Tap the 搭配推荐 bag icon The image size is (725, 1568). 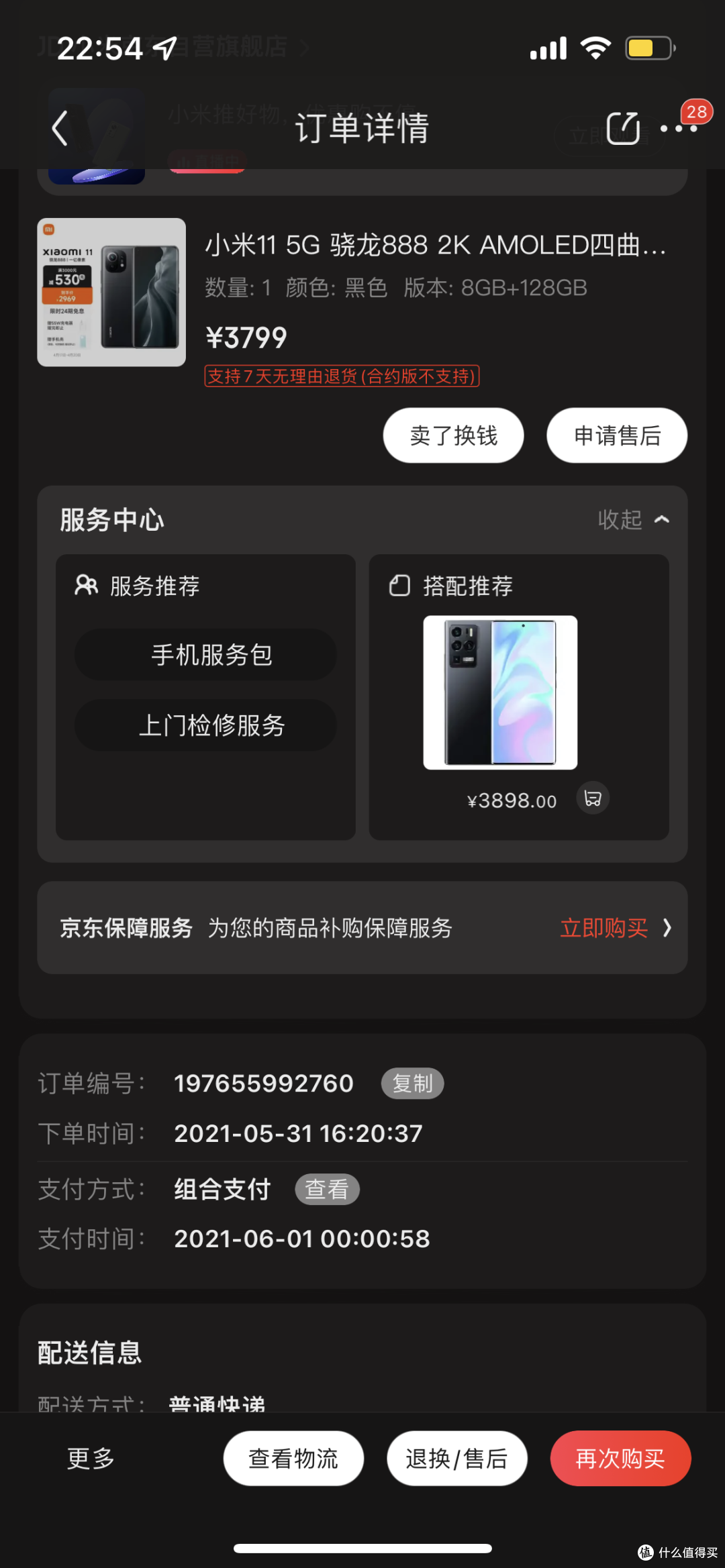coord(398,584)
